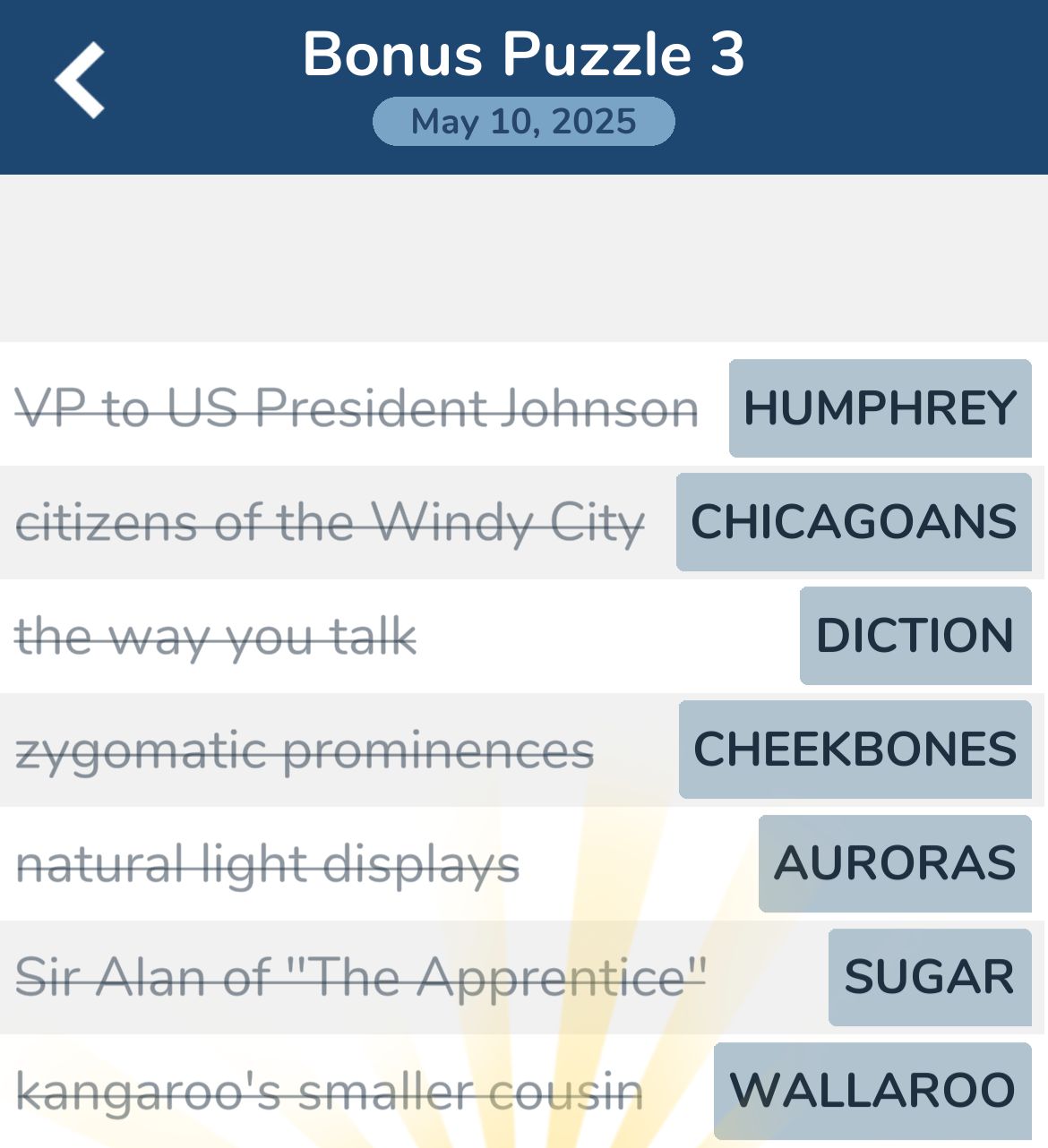Screen dimensions: 1048x1148
Task: Select the AURORAS answer tile
Action: [x=894, y=863]
